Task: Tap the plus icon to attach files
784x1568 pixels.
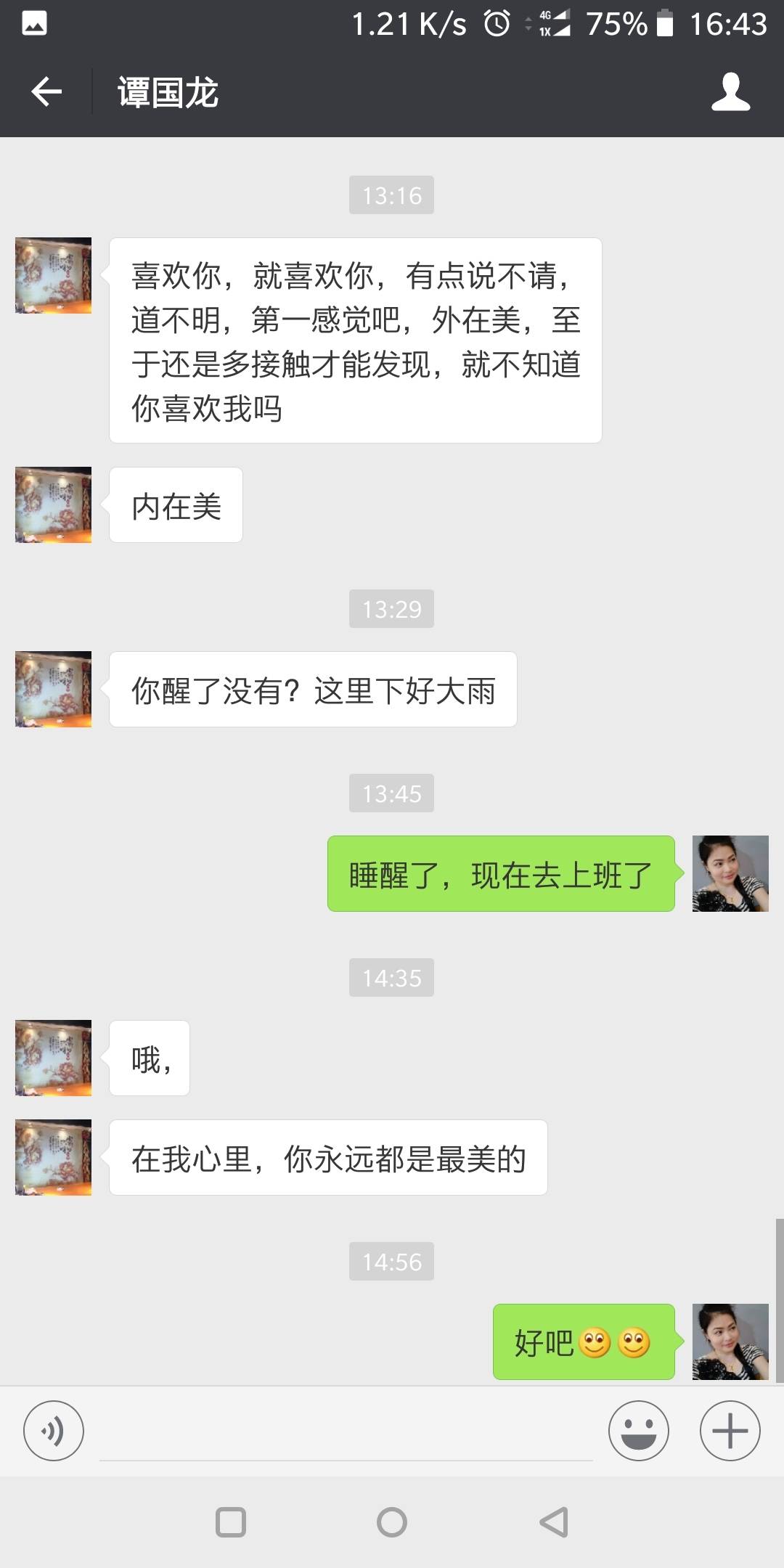Action: 729,1431
